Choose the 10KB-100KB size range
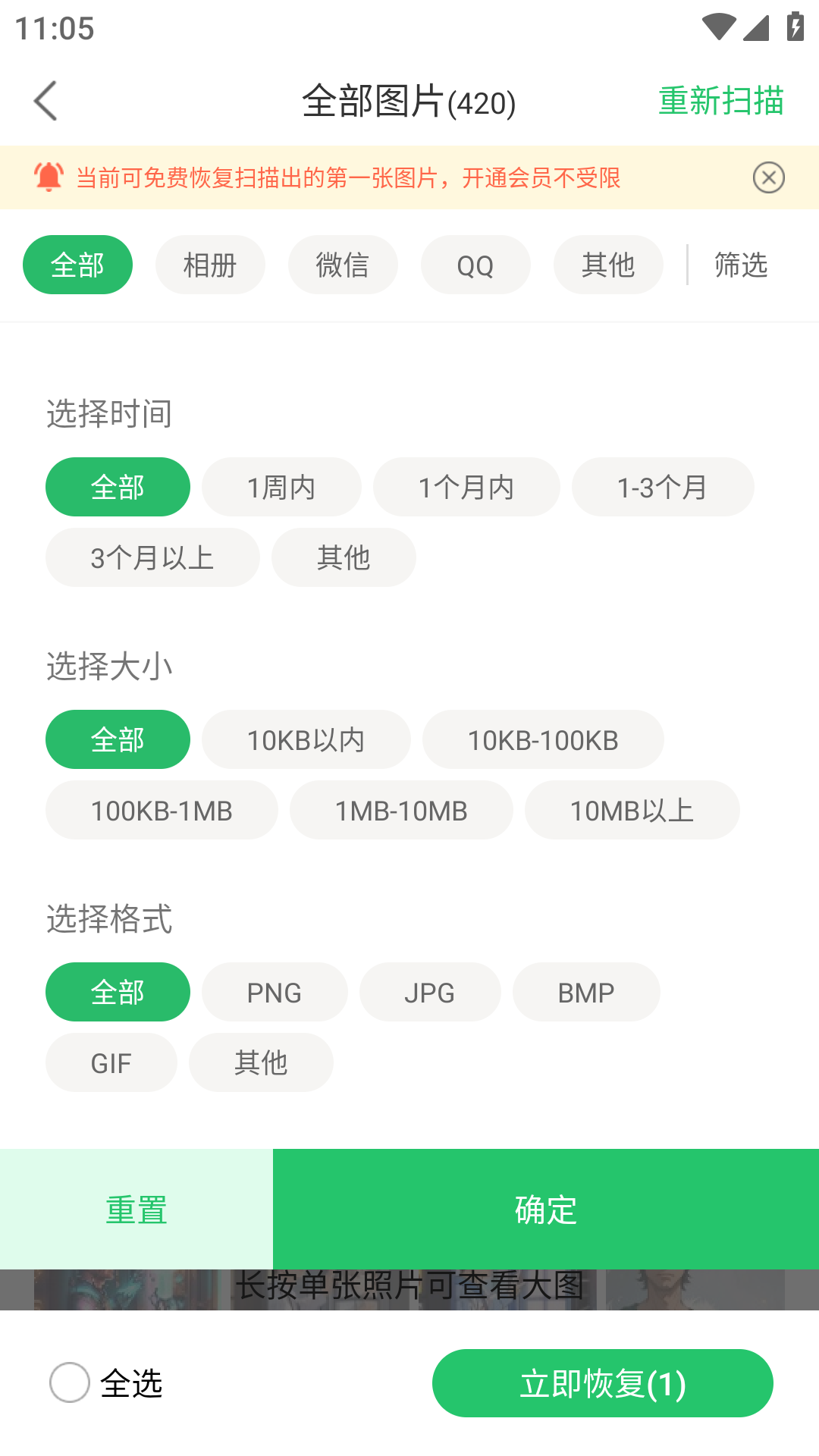This screenshot has height=1456, width=819. pyautogui.click(x=543, y=739)
